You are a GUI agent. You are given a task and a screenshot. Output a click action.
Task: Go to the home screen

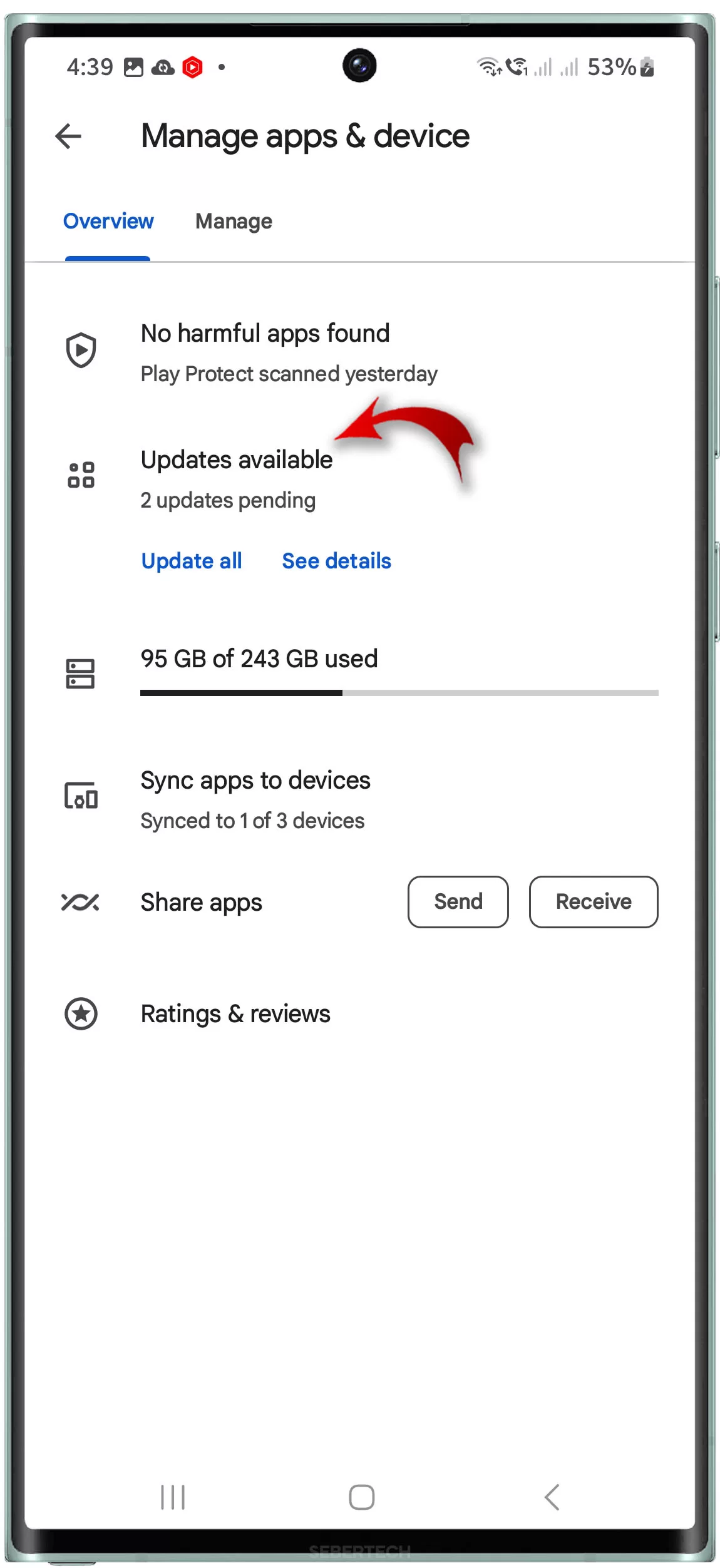pos(361,1497)
